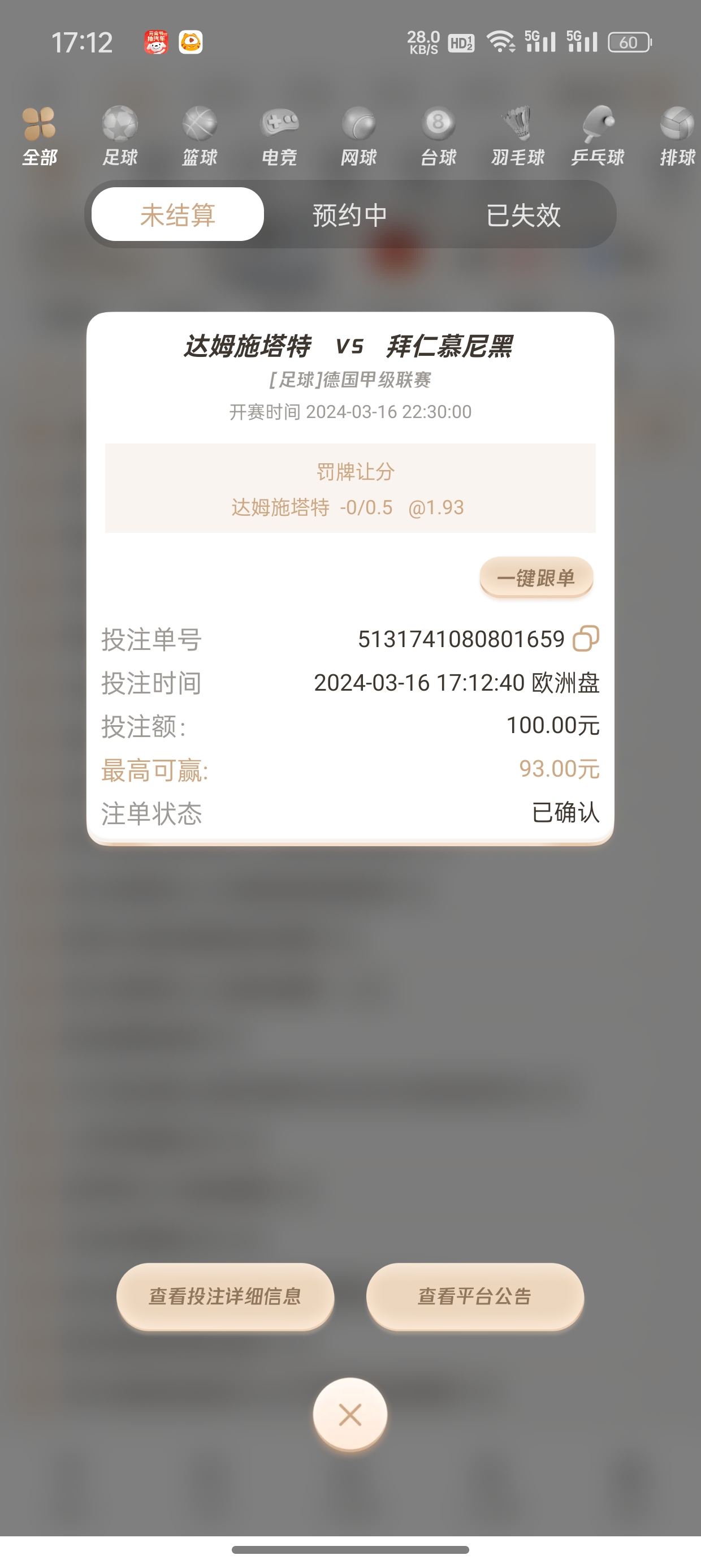Select the 未结算 tab
Screen dimensions: 701x1568
point(178,215)
